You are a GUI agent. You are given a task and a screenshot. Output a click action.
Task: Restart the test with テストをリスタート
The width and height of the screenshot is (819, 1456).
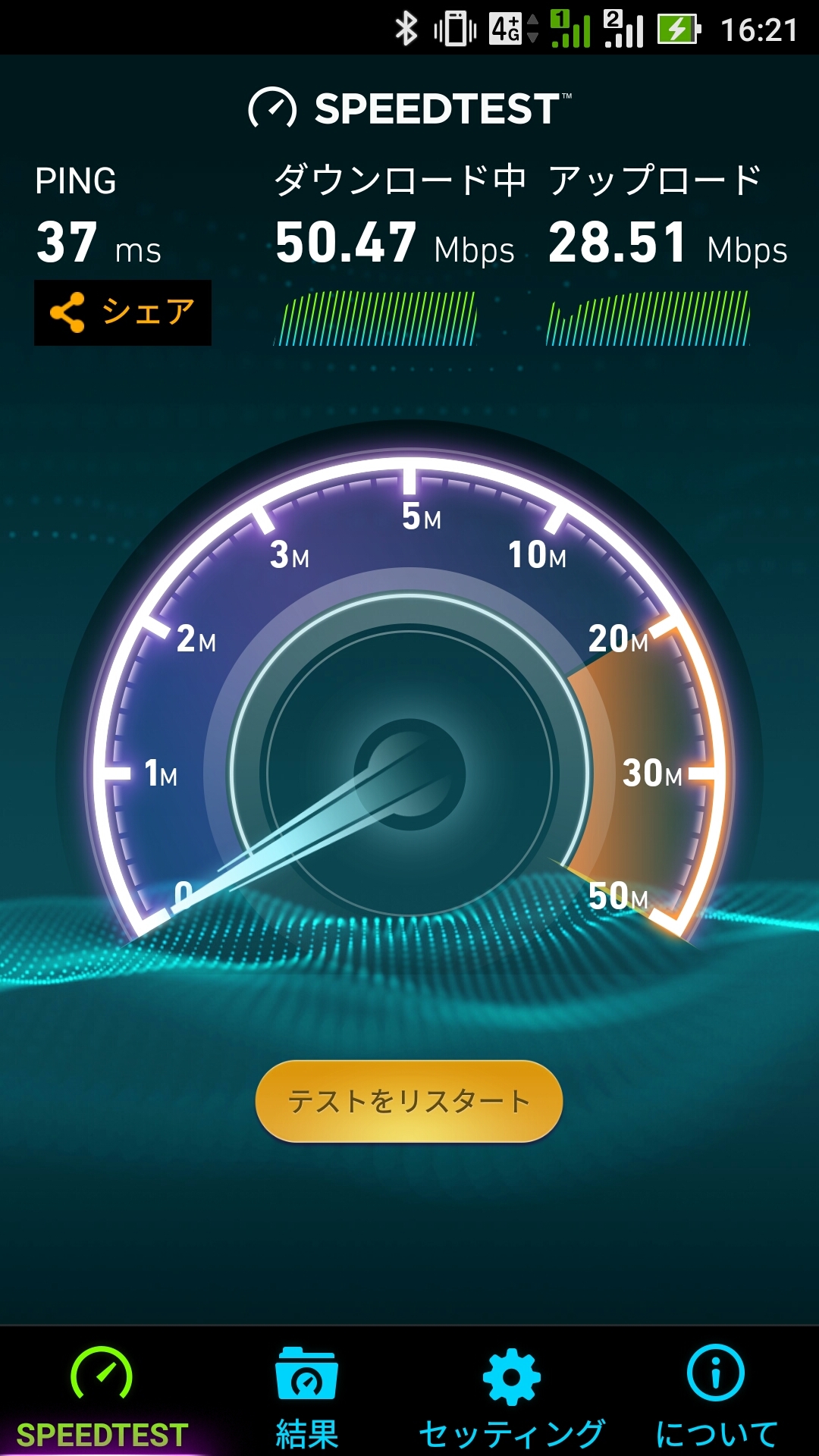(409, 1100)
